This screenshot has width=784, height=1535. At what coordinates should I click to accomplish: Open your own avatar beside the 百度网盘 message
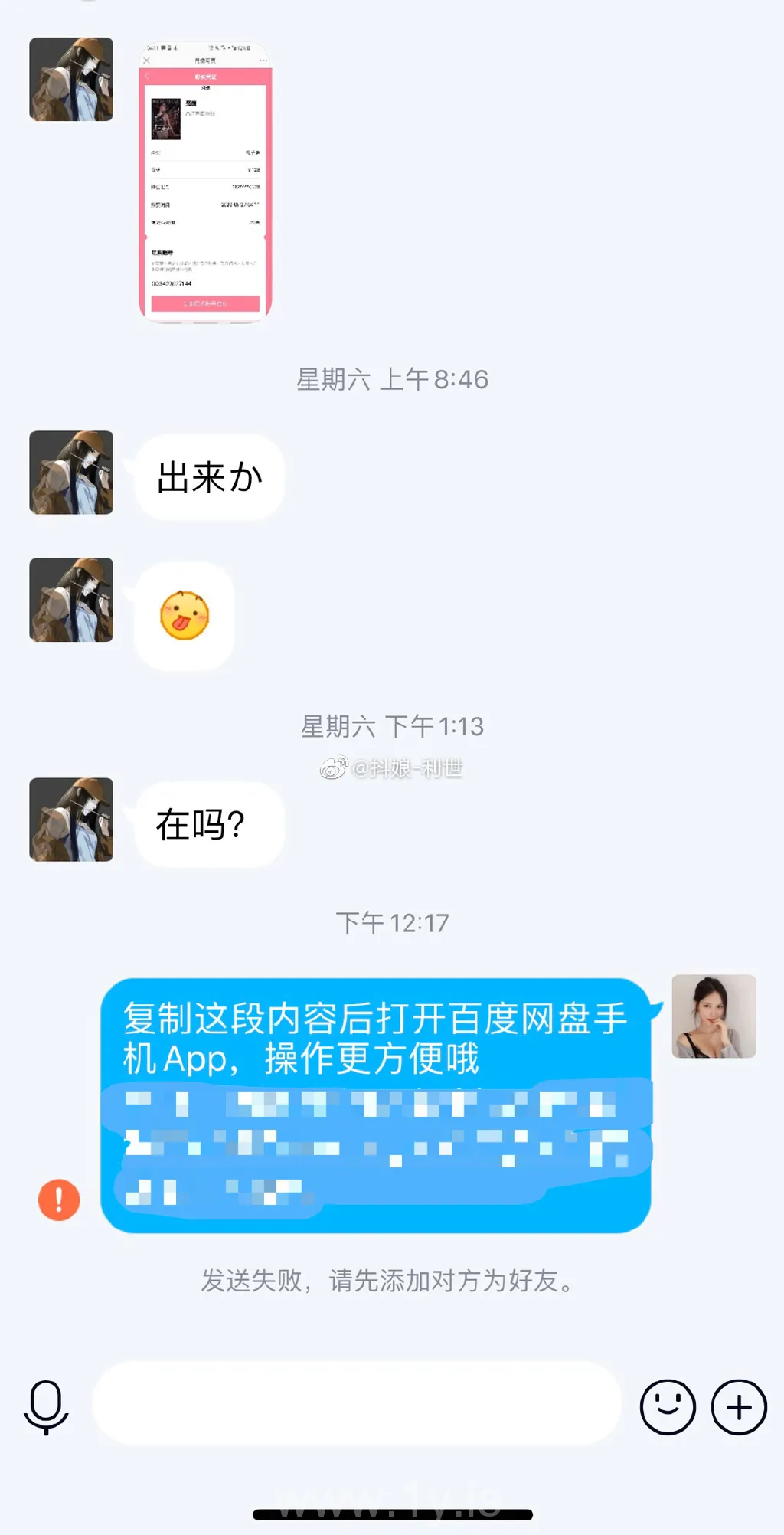(x=714, y=1016)
